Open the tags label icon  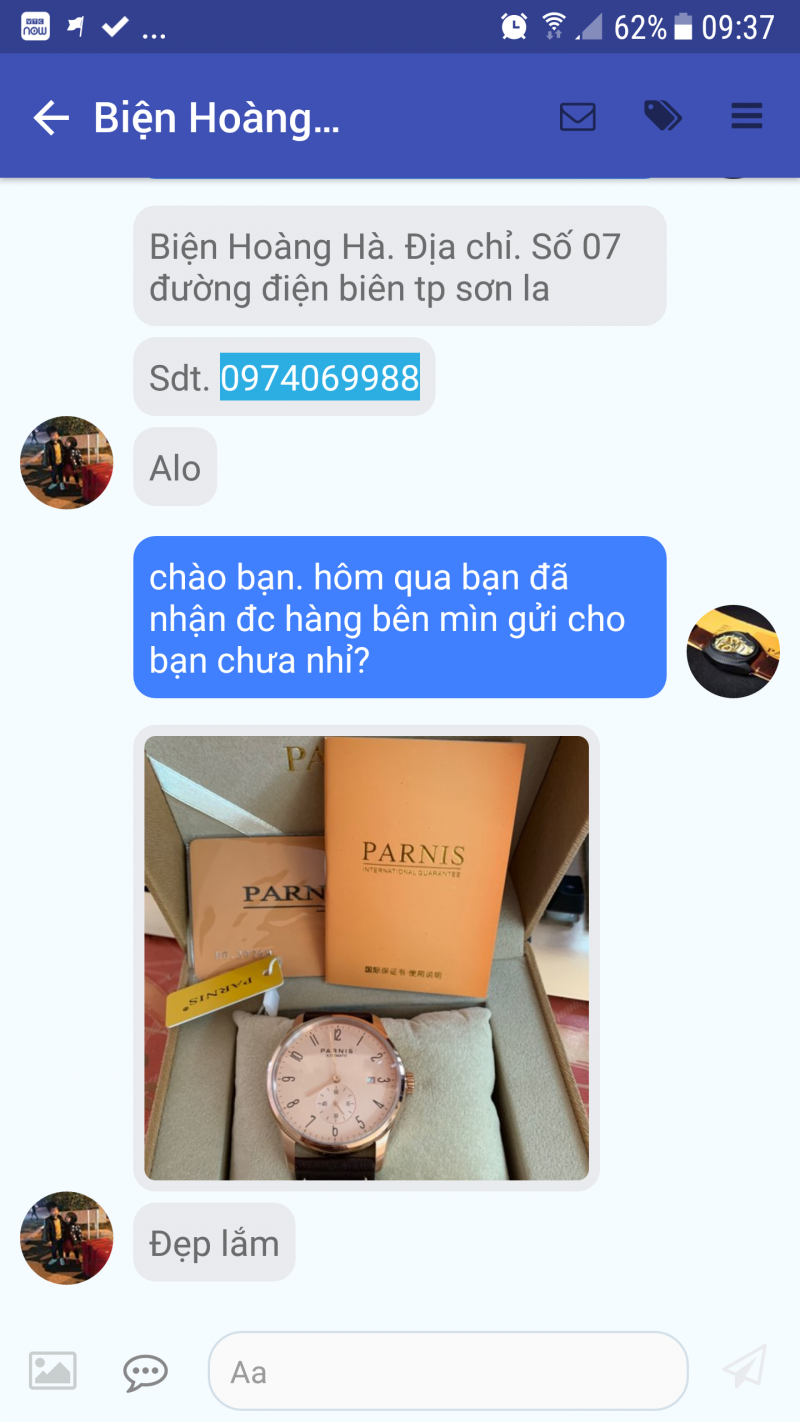[662, 117]
